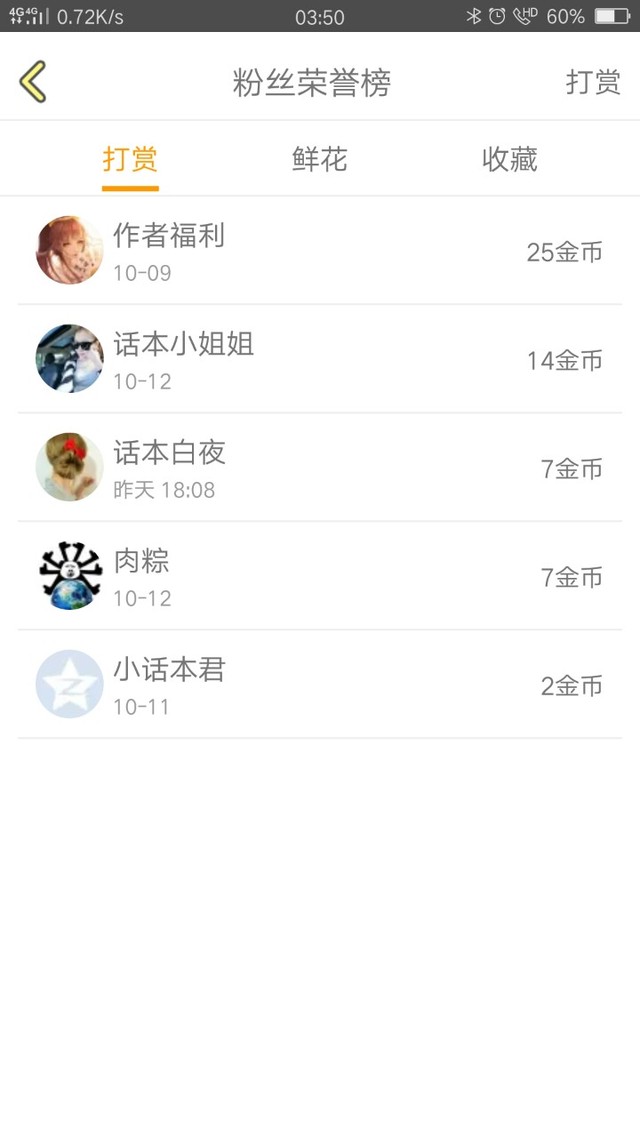This screenshot has height=1138, width=640.
Task: Switch to the 鲜花 tab
Action: coord(320,159)
